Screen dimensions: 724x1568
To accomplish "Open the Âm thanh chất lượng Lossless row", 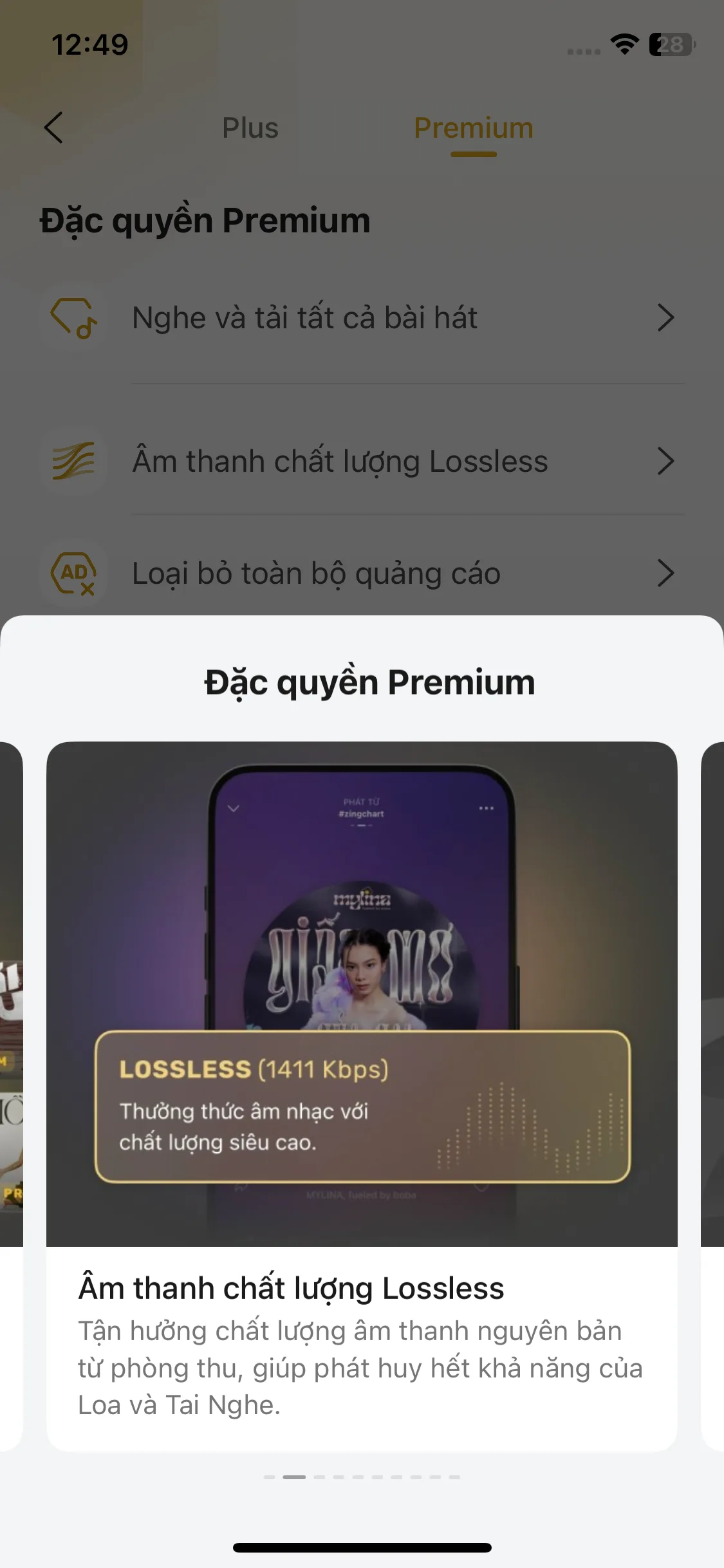I will pos(360,462).
